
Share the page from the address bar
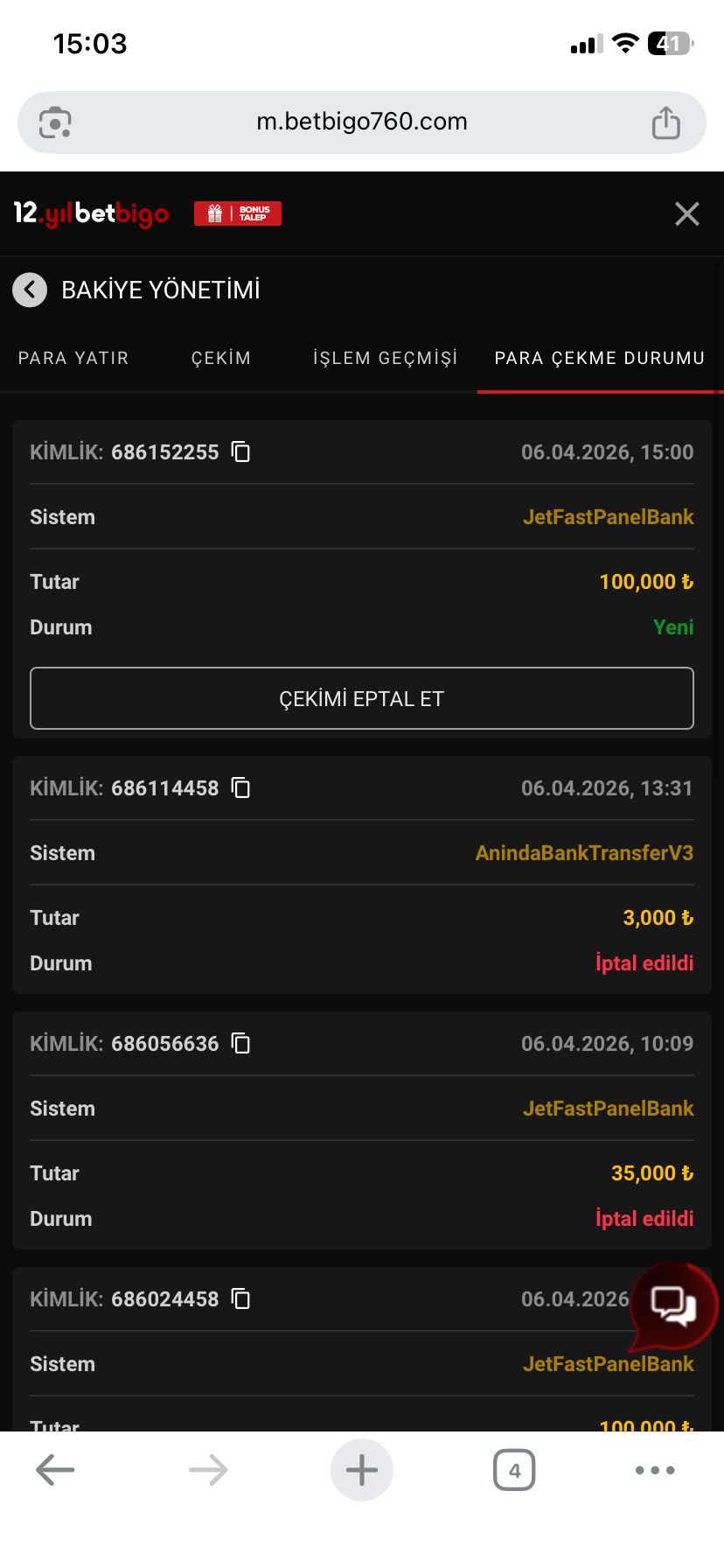point(666,122)
